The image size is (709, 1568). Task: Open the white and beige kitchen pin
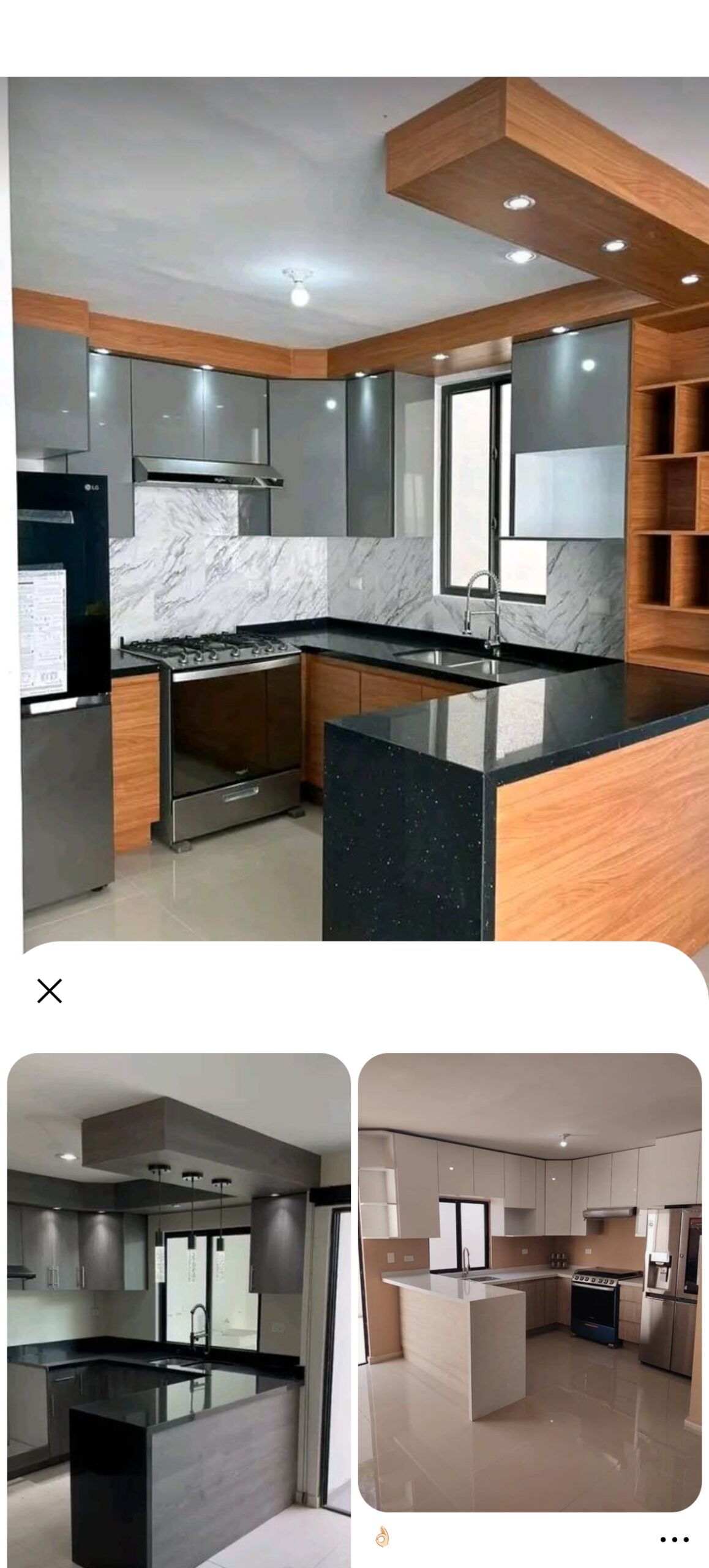click(x=530, y=1280)
